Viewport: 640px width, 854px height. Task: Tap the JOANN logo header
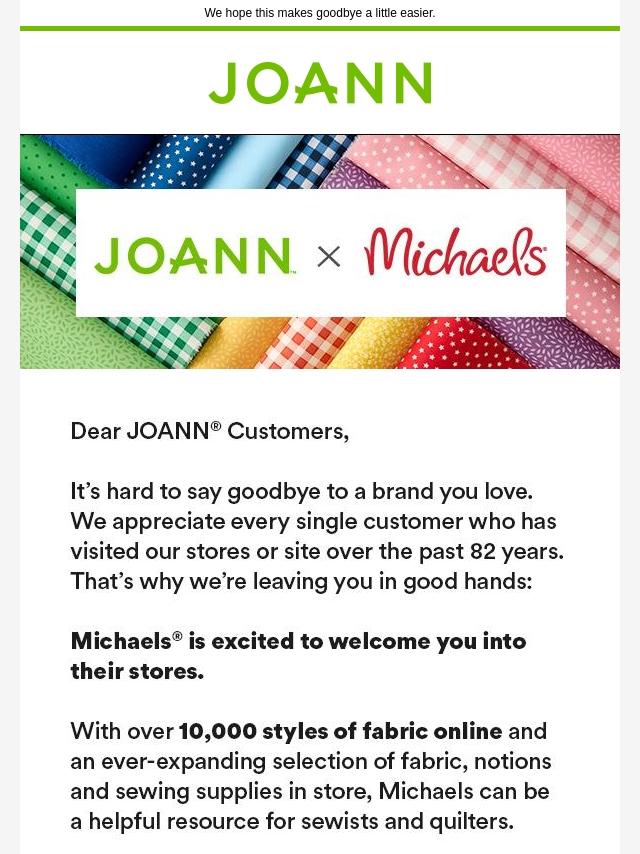(320, 83)
